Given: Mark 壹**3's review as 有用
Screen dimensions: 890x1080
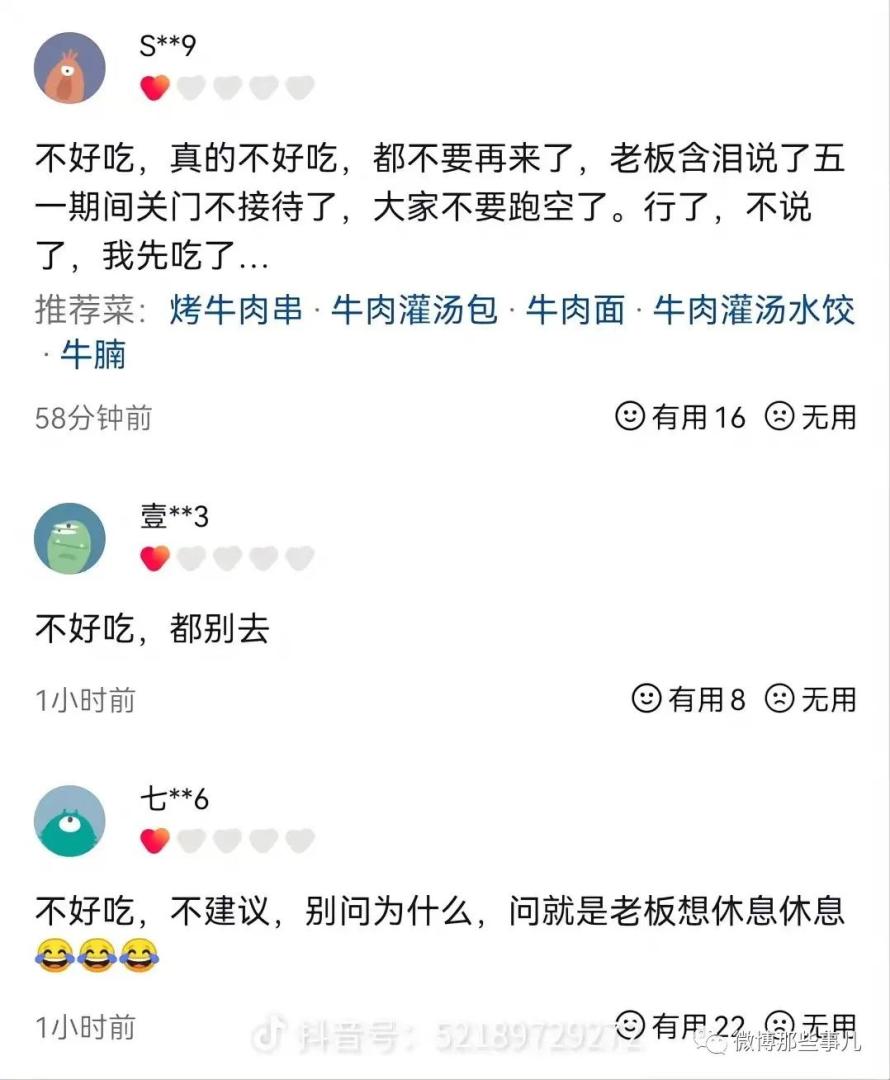Looking at the screenshot, I should (689, 699).
